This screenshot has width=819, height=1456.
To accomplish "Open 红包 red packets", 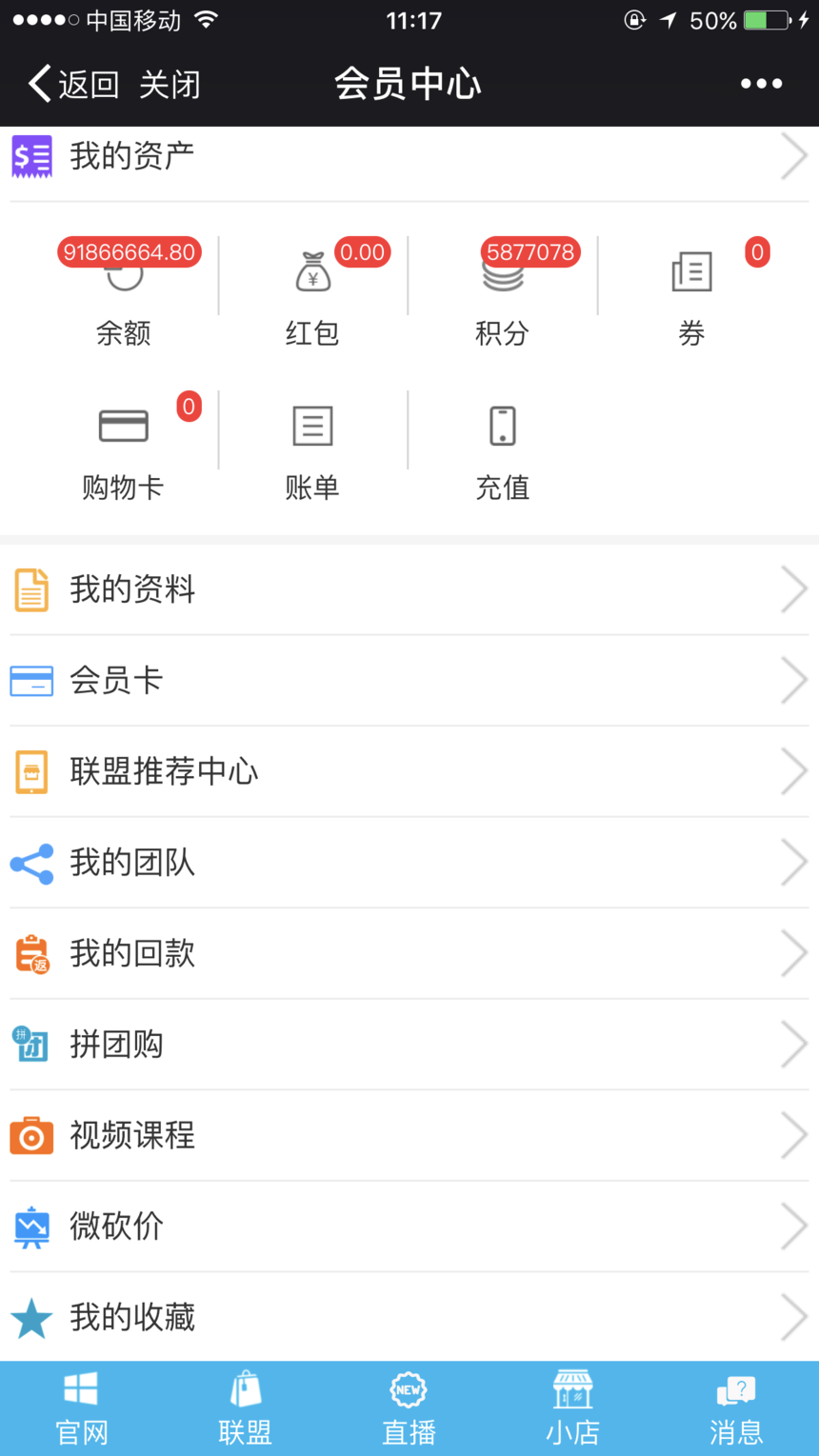I will (x=312, y=295).
